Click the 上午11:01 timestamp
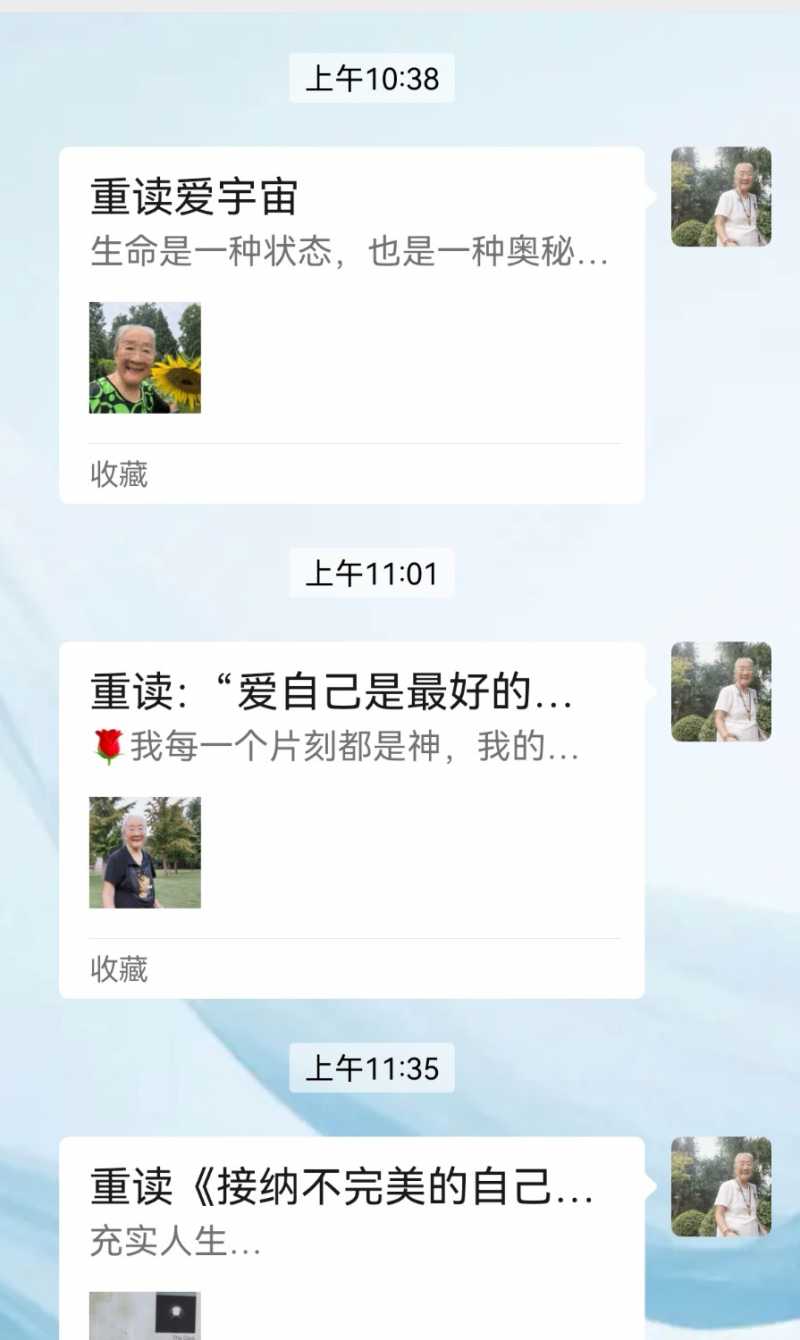This screenshot has width=800, height=1340. tap(371, 572)
